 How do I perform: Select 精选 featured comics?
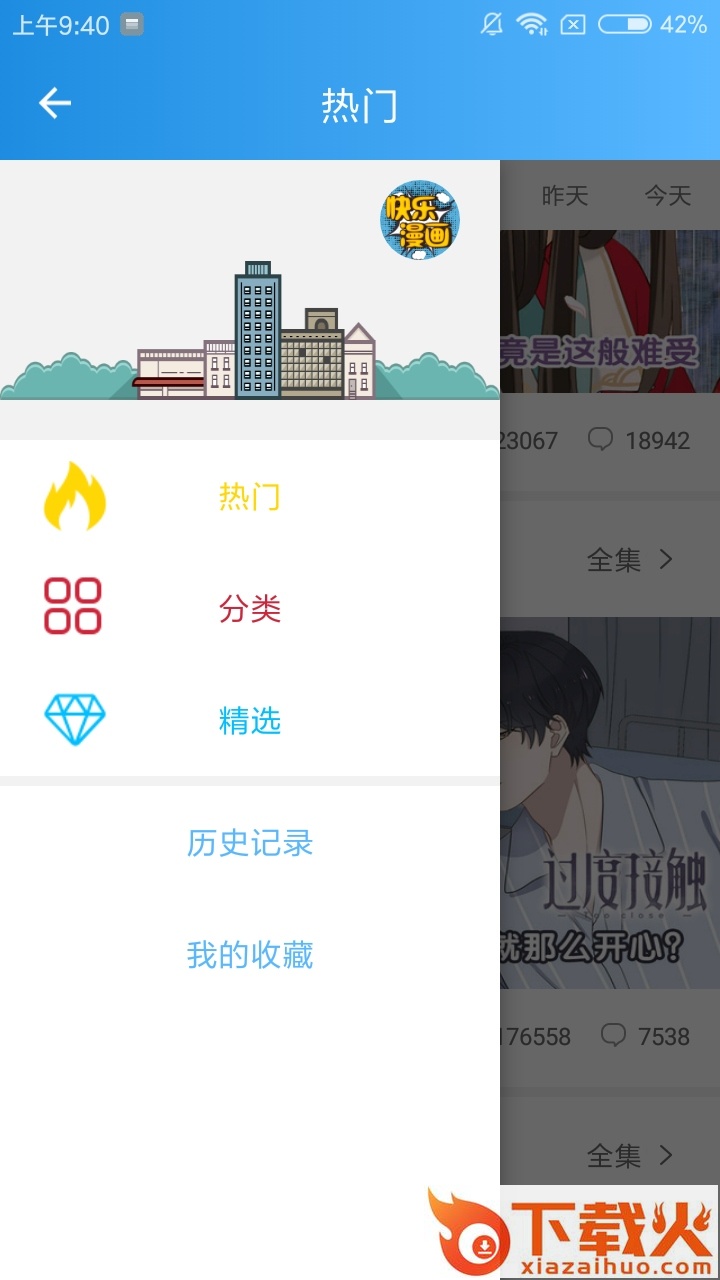[249, 720]
